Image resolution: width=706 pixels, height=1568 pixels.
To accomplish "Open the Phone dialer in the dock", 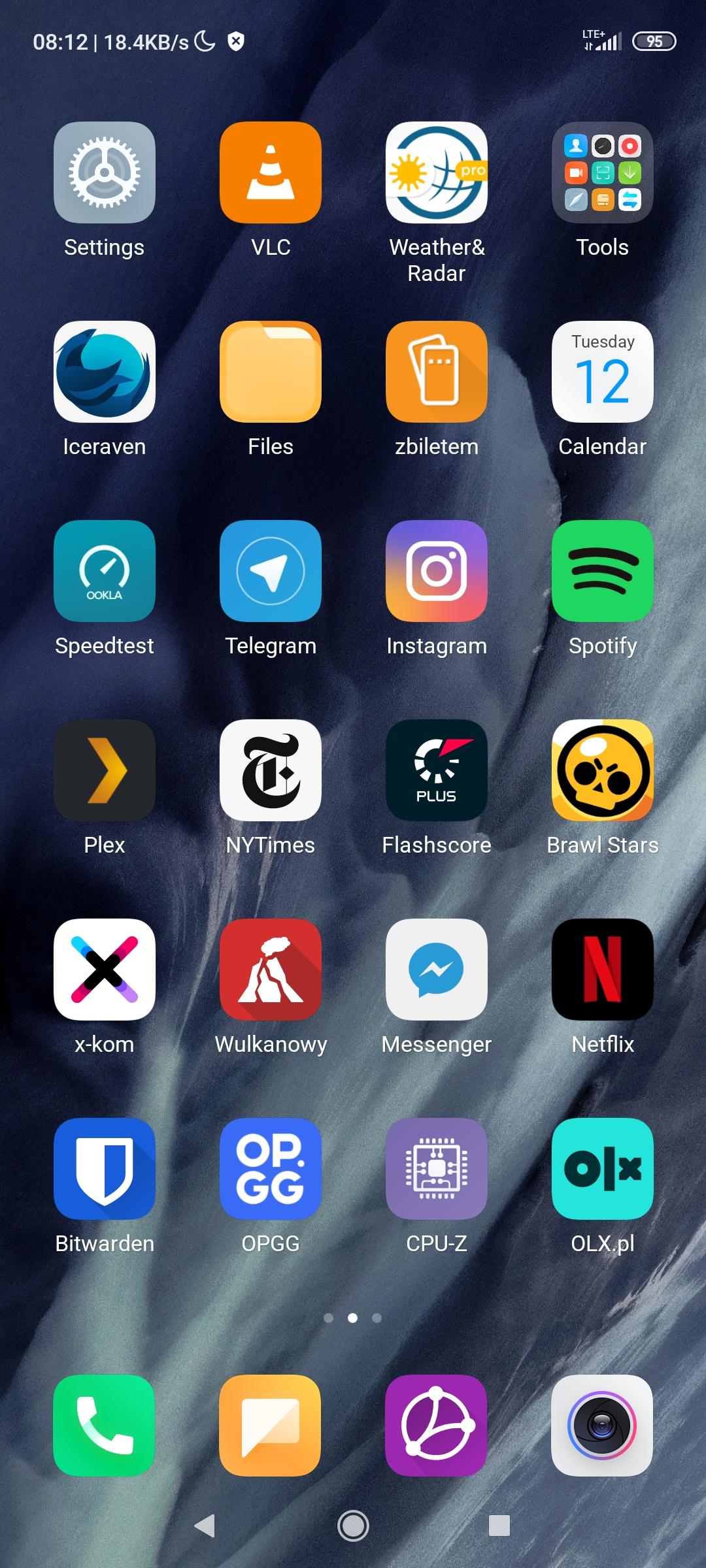I will pyautogui.click(x=105, y=1426).
